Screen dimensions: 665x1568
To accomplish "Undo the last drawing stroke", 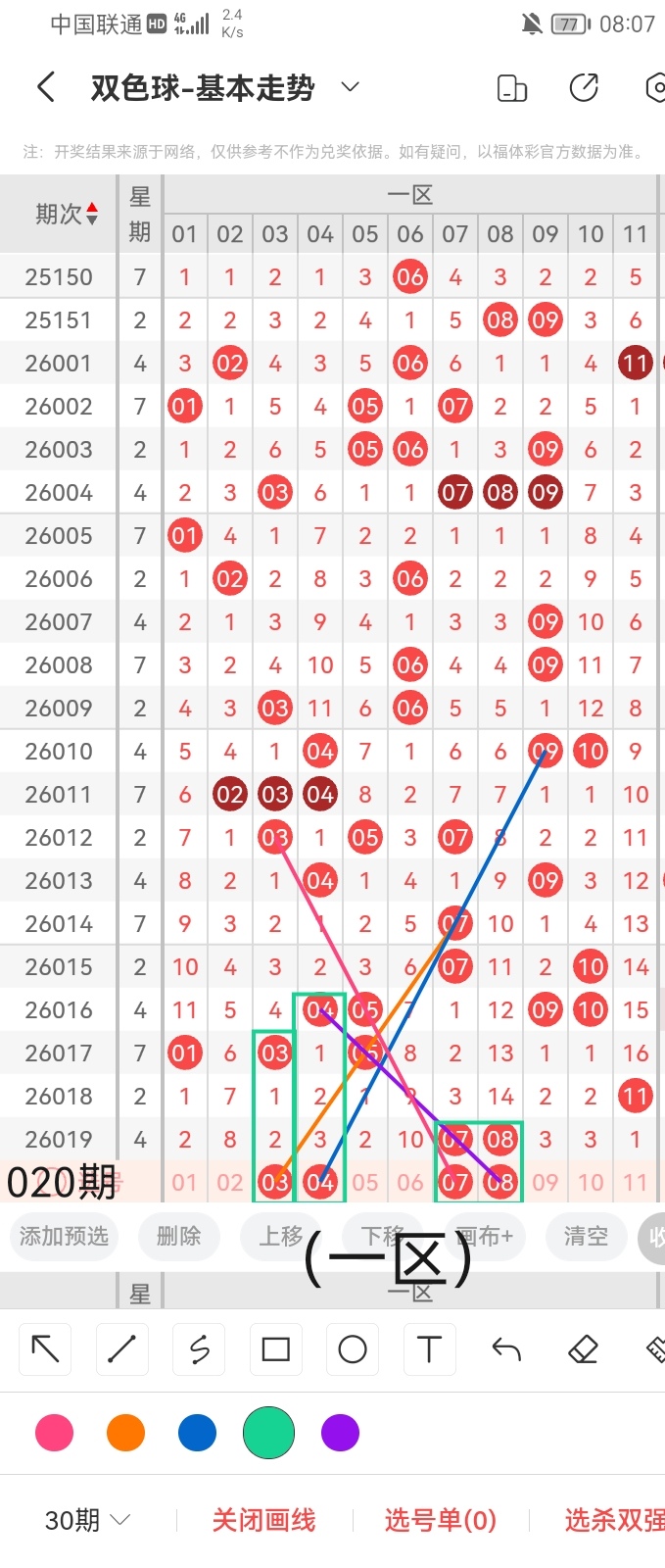I will pos(505,1349).
